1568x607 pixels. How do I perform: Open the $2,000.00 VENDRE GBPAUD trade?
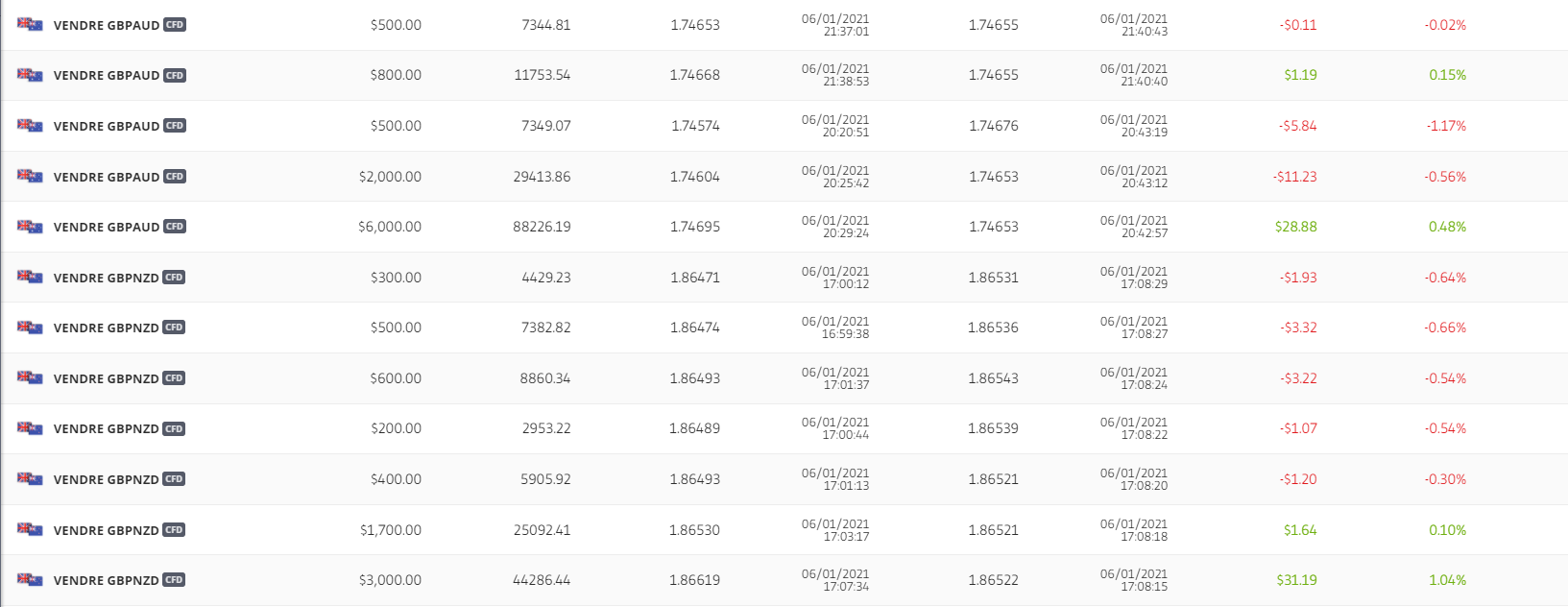[106, 177]
